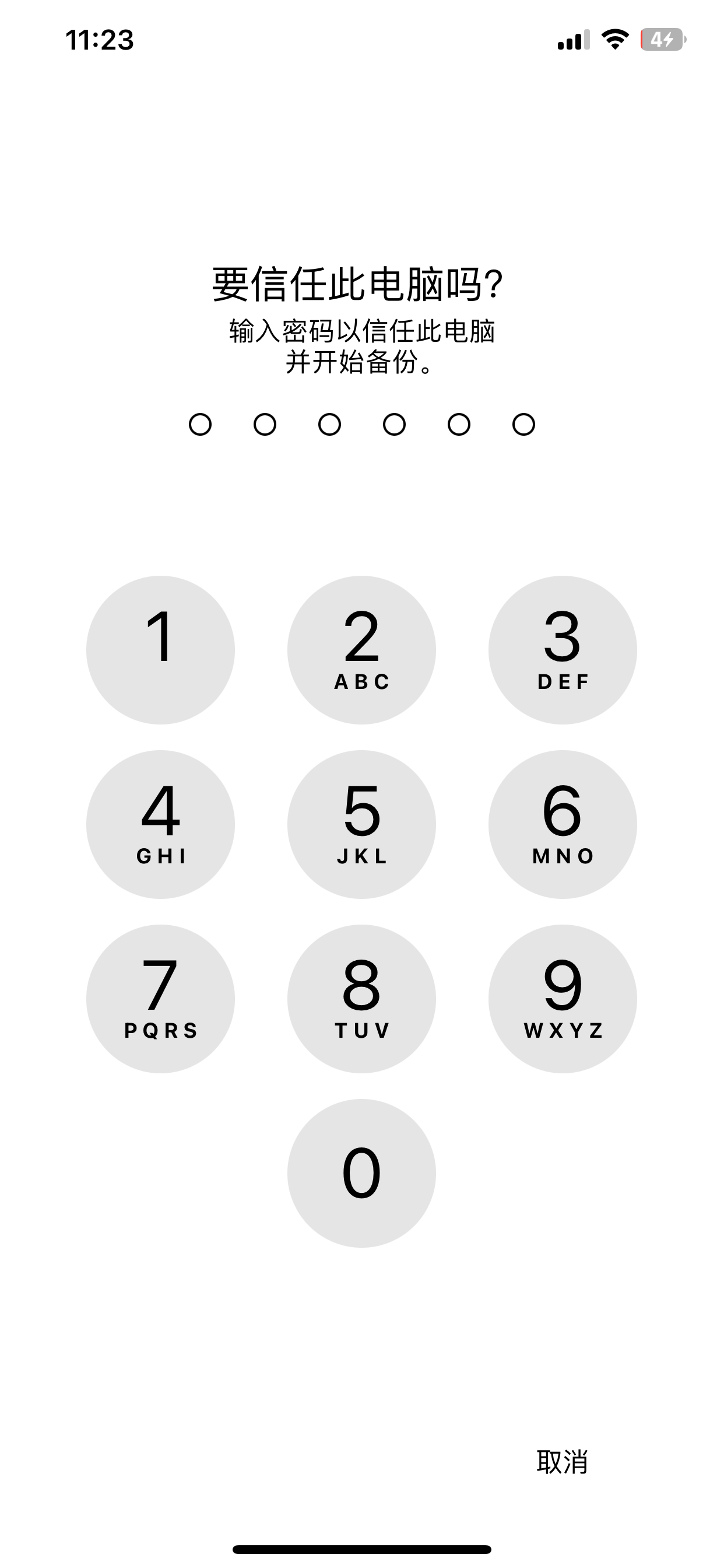Tap the 2 ABC key
The width and height of the screenshot is (724, 1568).
tap(361, 649)
